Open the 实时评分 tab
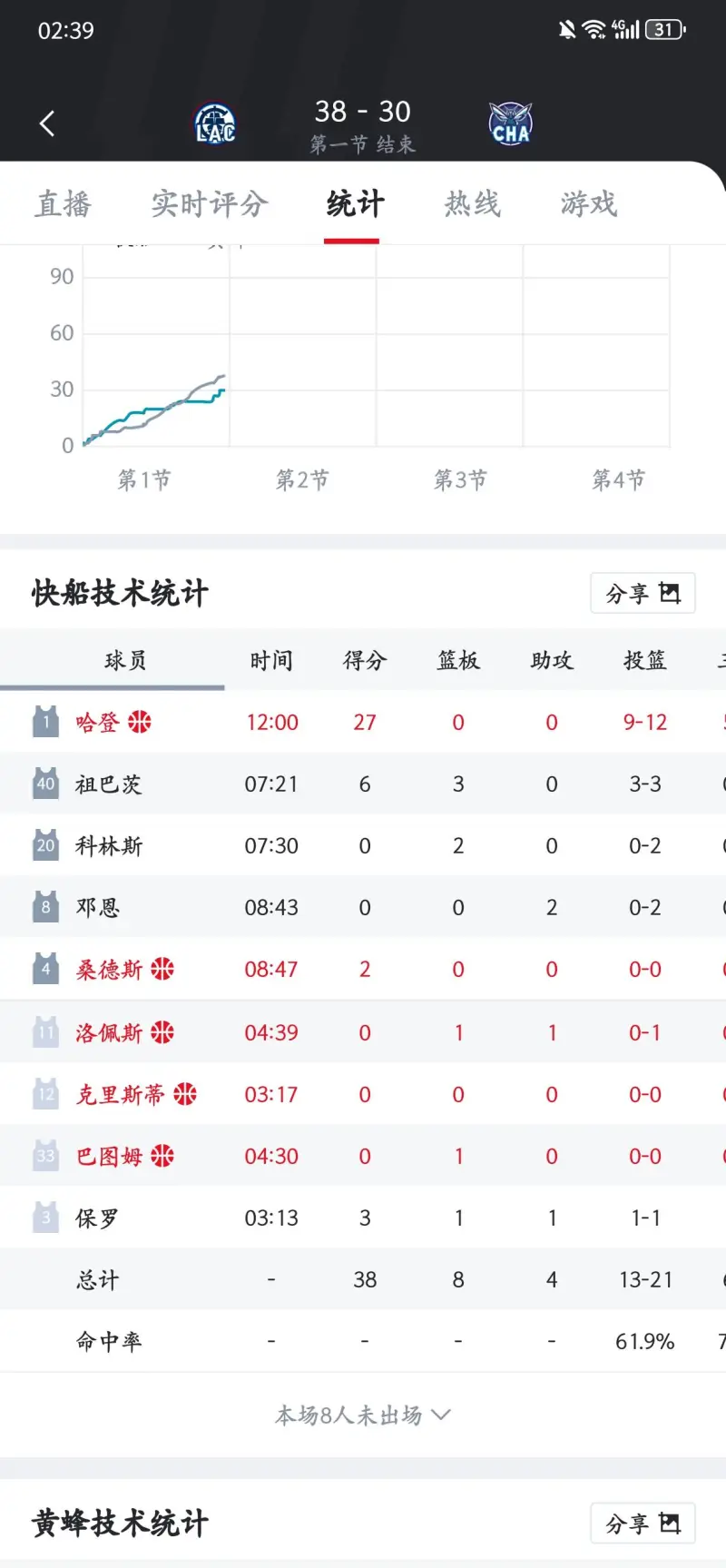Image resolution: width=726 pixels, height=1568 pixels. [209, 204]
